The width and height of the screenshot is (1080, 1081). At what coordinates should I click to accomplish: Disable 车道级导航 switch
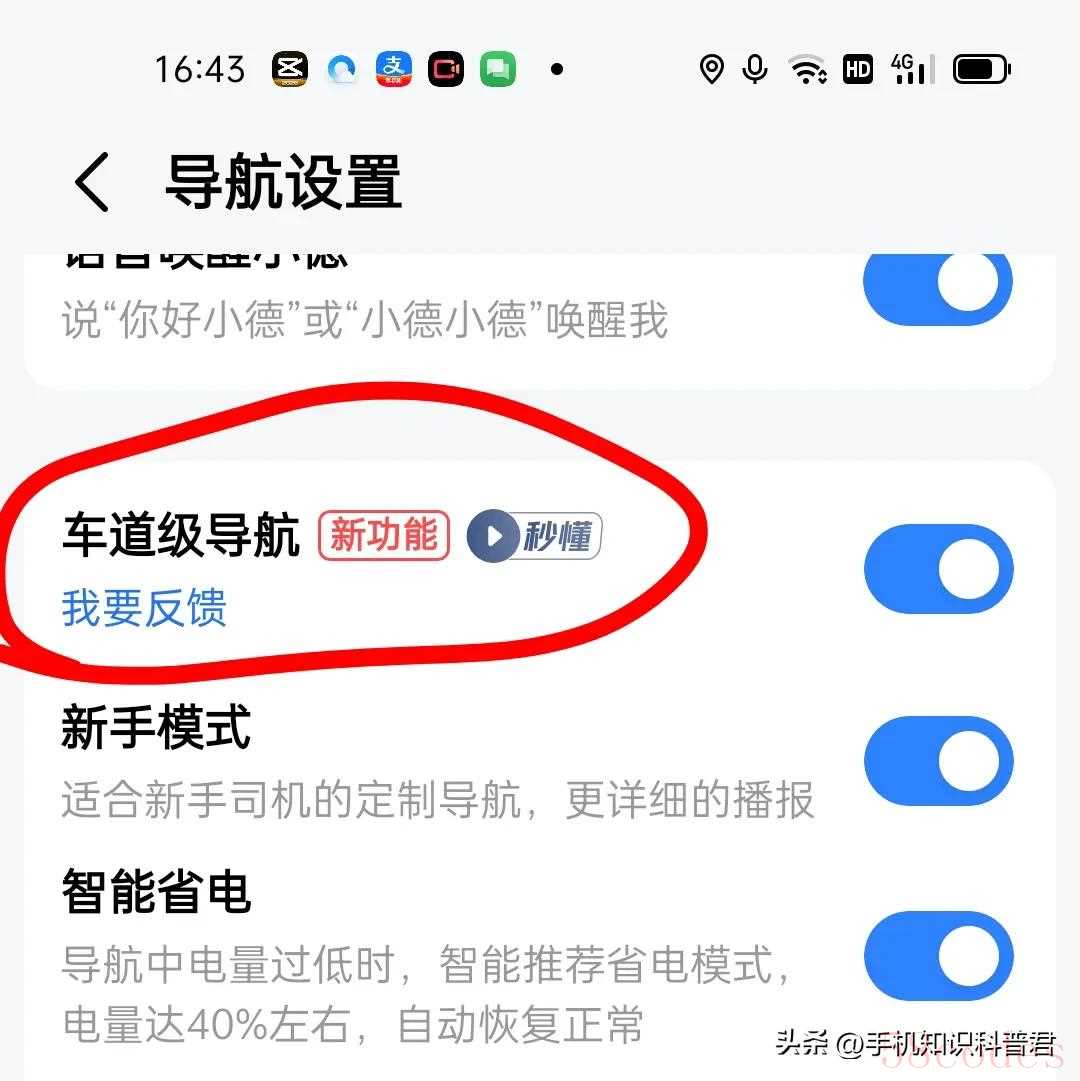click(x=938, y=569)
